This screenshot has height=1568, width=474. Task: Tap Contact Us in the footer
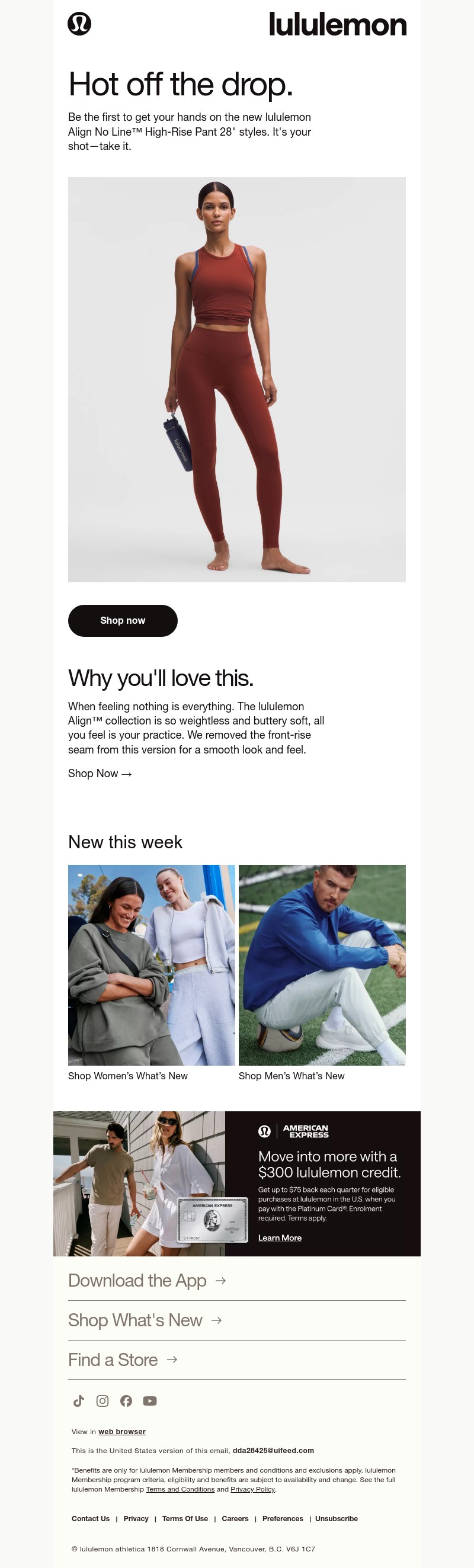[91, 1519]
